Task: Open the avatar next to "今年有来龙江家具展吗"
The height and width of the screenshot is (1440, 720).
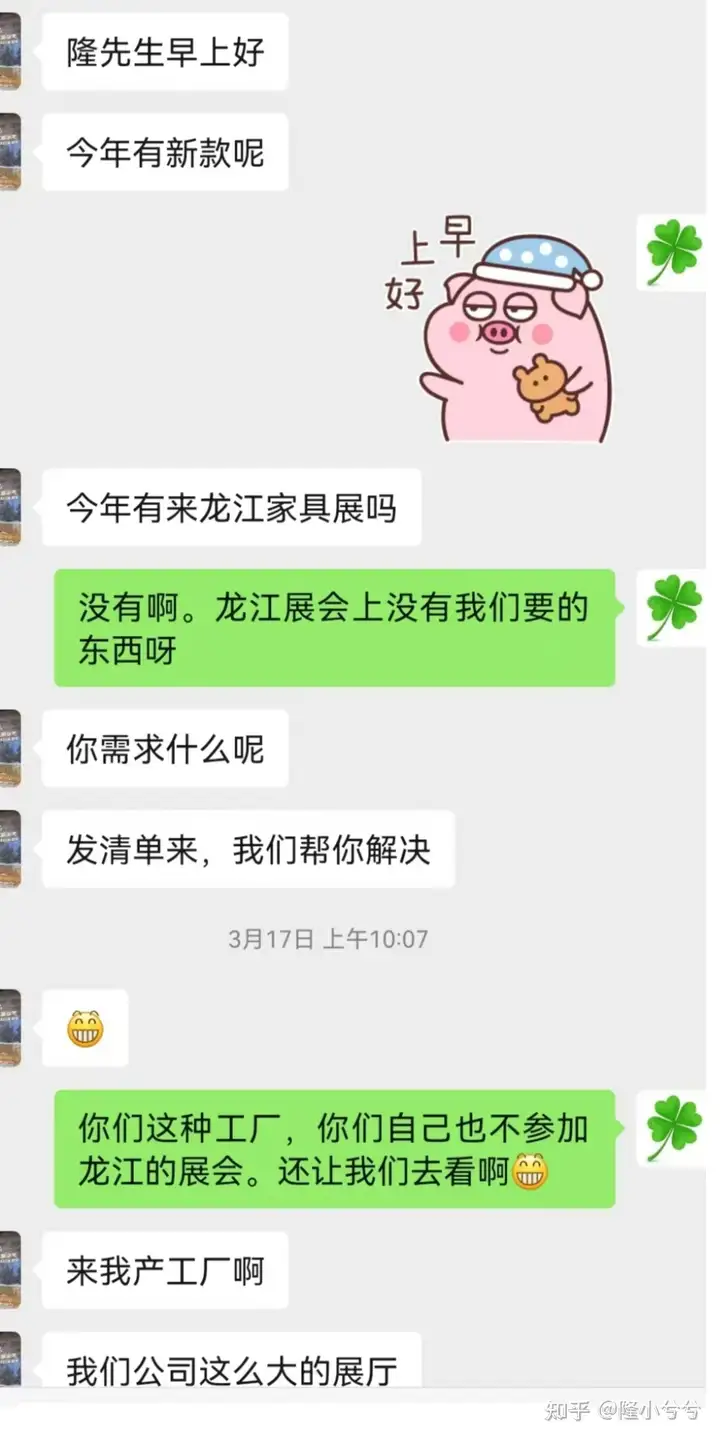Action: (x=10, y=508)
